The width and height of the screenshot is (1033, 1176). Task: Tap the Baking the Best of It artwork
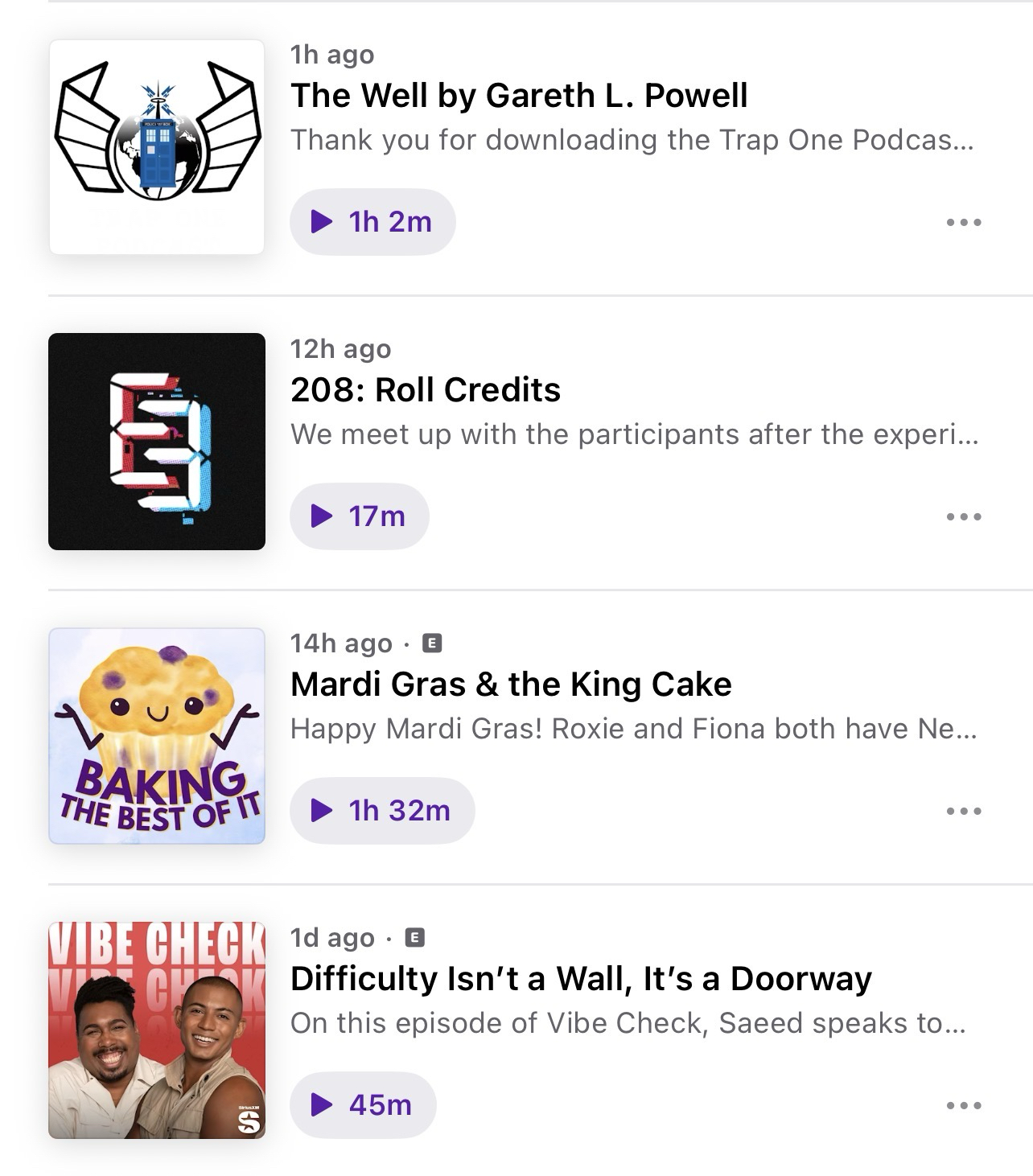pos(157,736)
